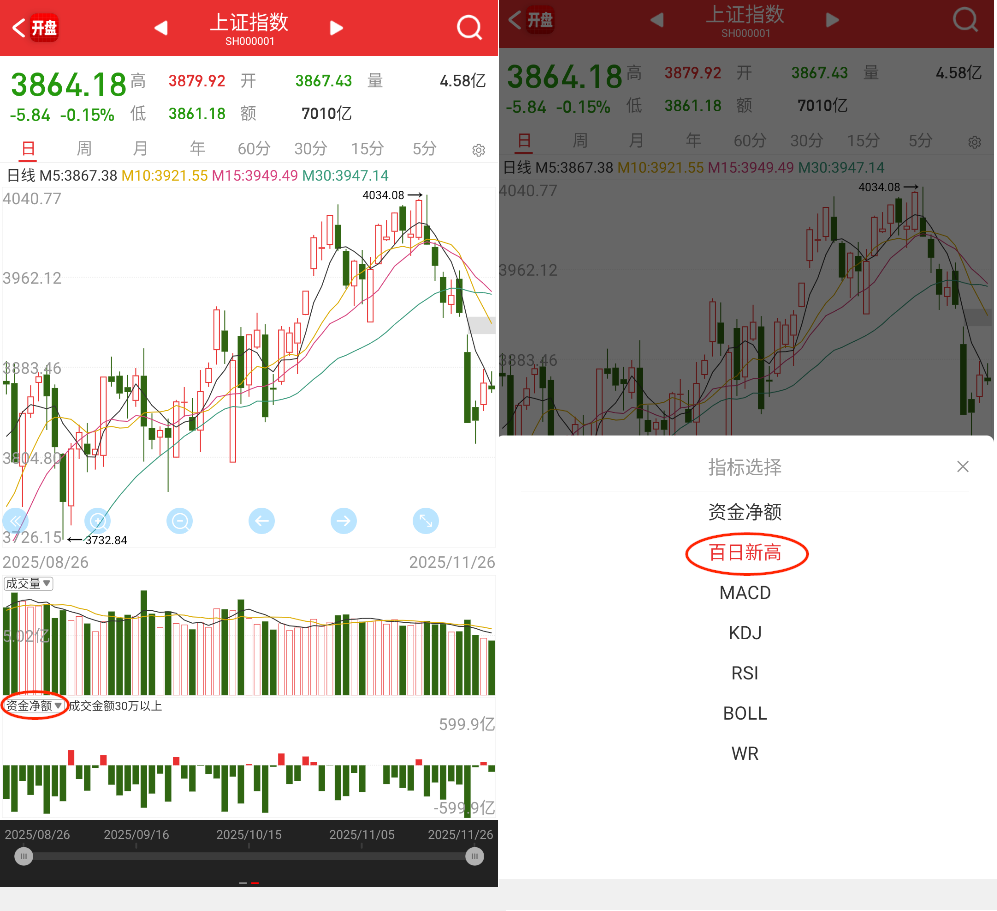This screenshot has height=911, width=997.
Task: Choose the BOLL indicator
Action: [745, 713]
